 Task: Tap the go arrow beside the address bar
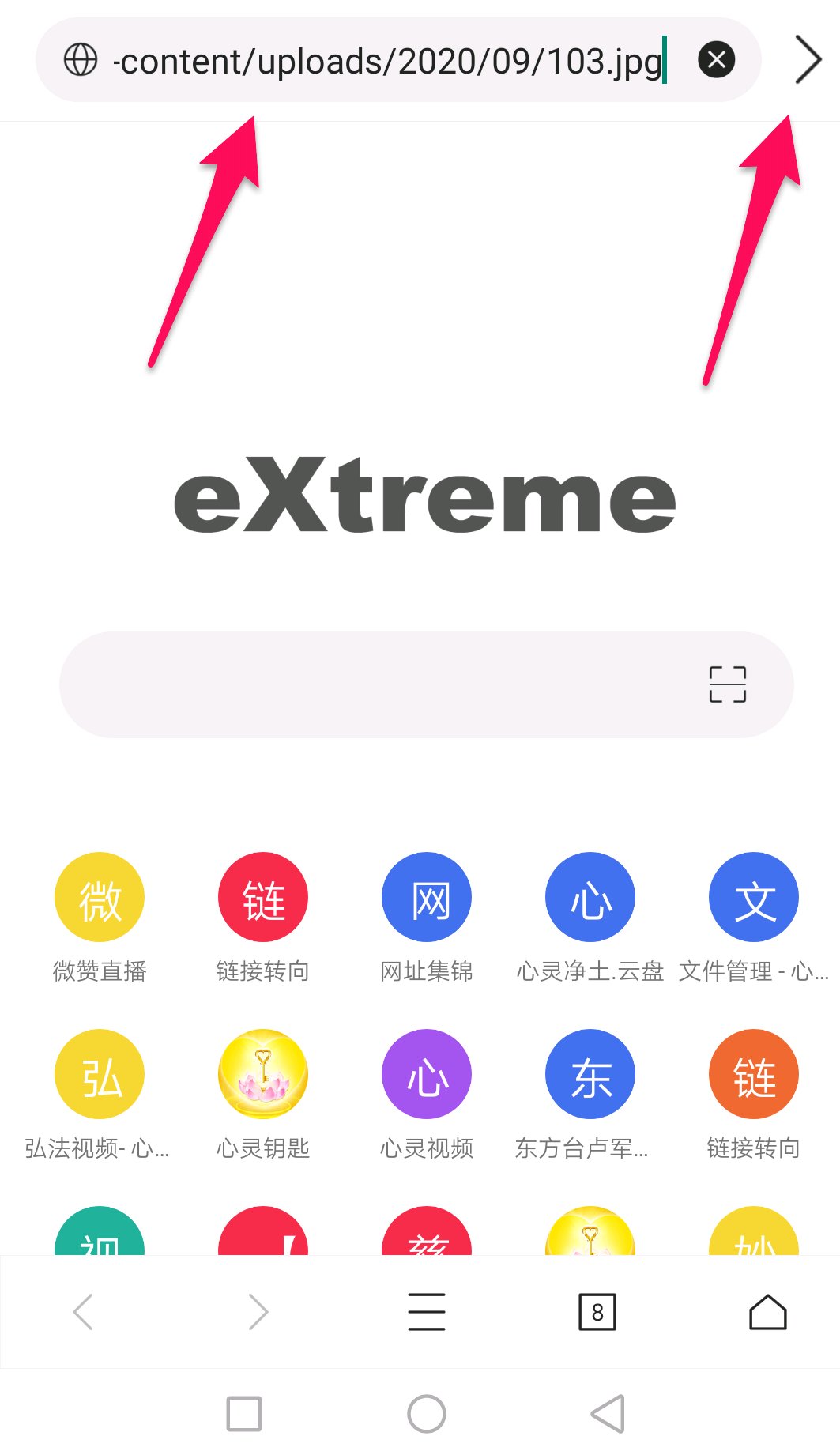[807, 60]
